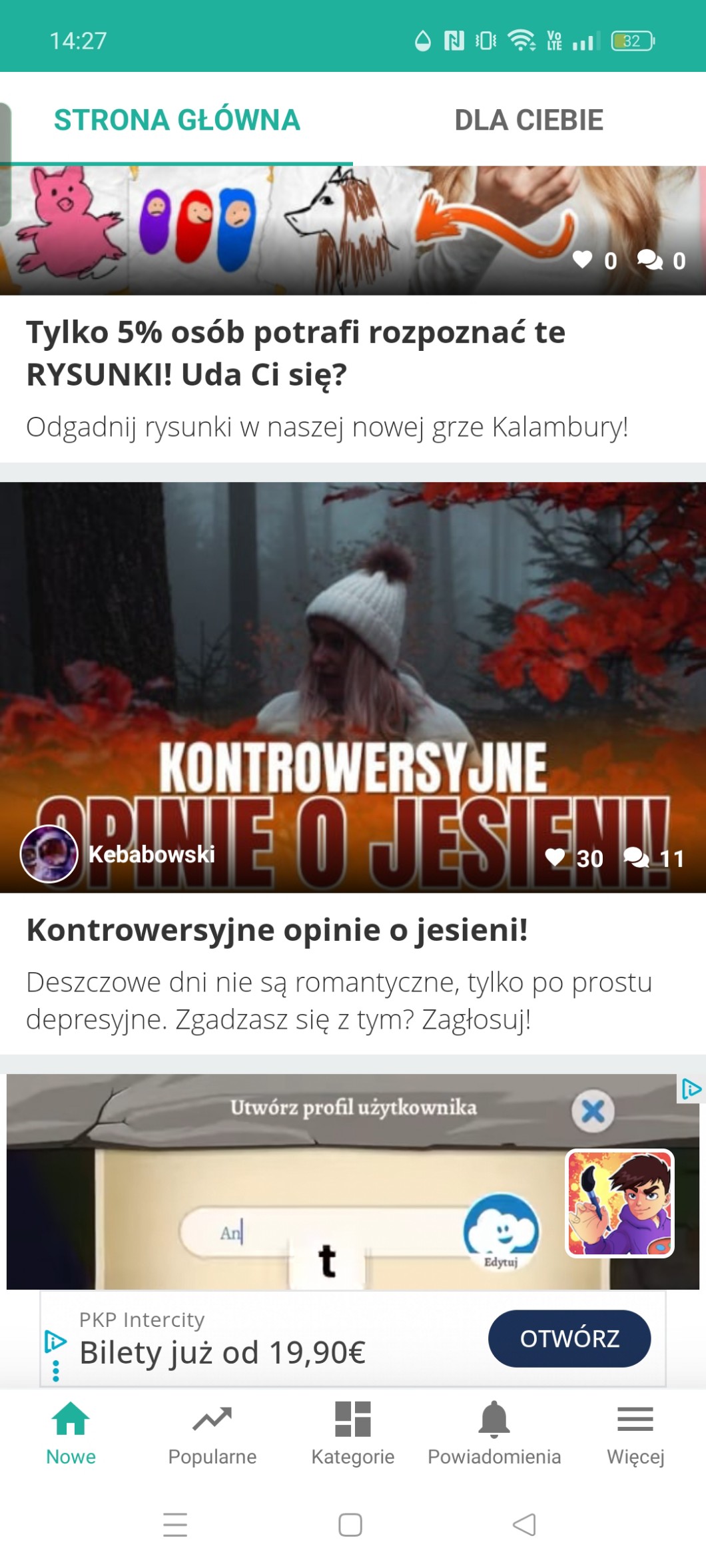706x1568 pixels.
Task: Go back using the system back button
Action: click(x=524, y=1525)
